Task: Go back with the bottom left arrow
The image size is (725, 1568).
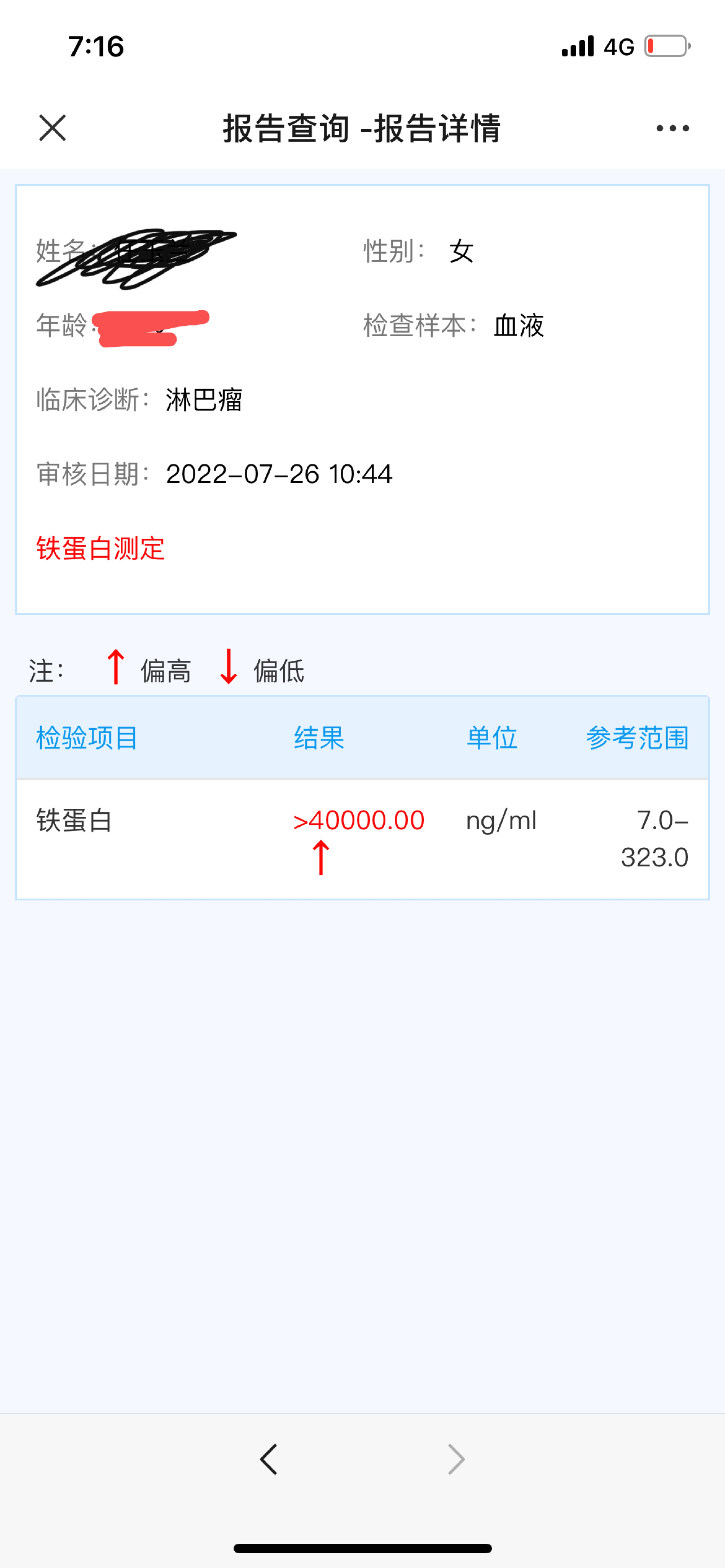Action: pos(269,1459)
